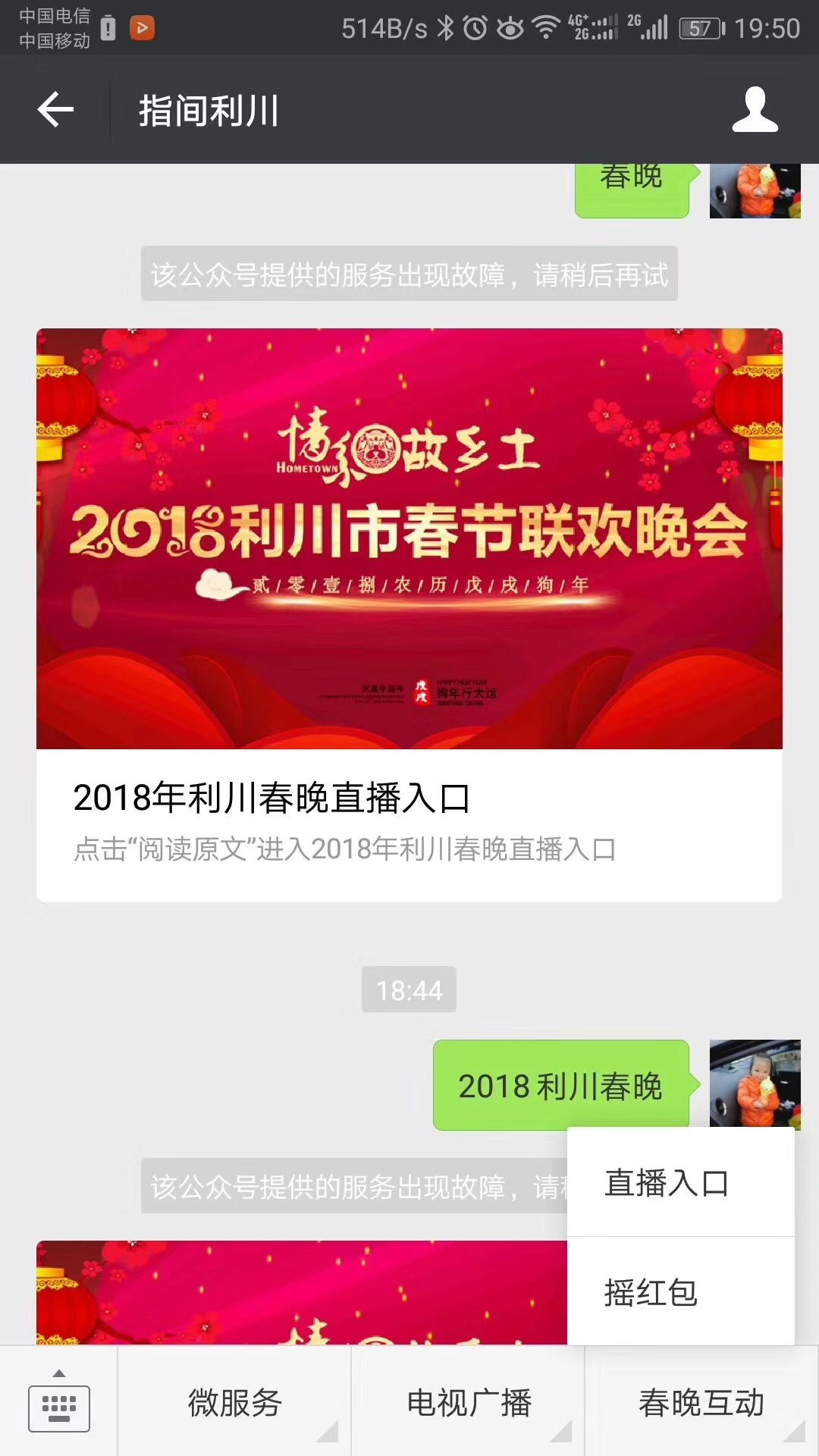
Task: Collapse the 春晚互动 menu
Action: pos(701,1403)
